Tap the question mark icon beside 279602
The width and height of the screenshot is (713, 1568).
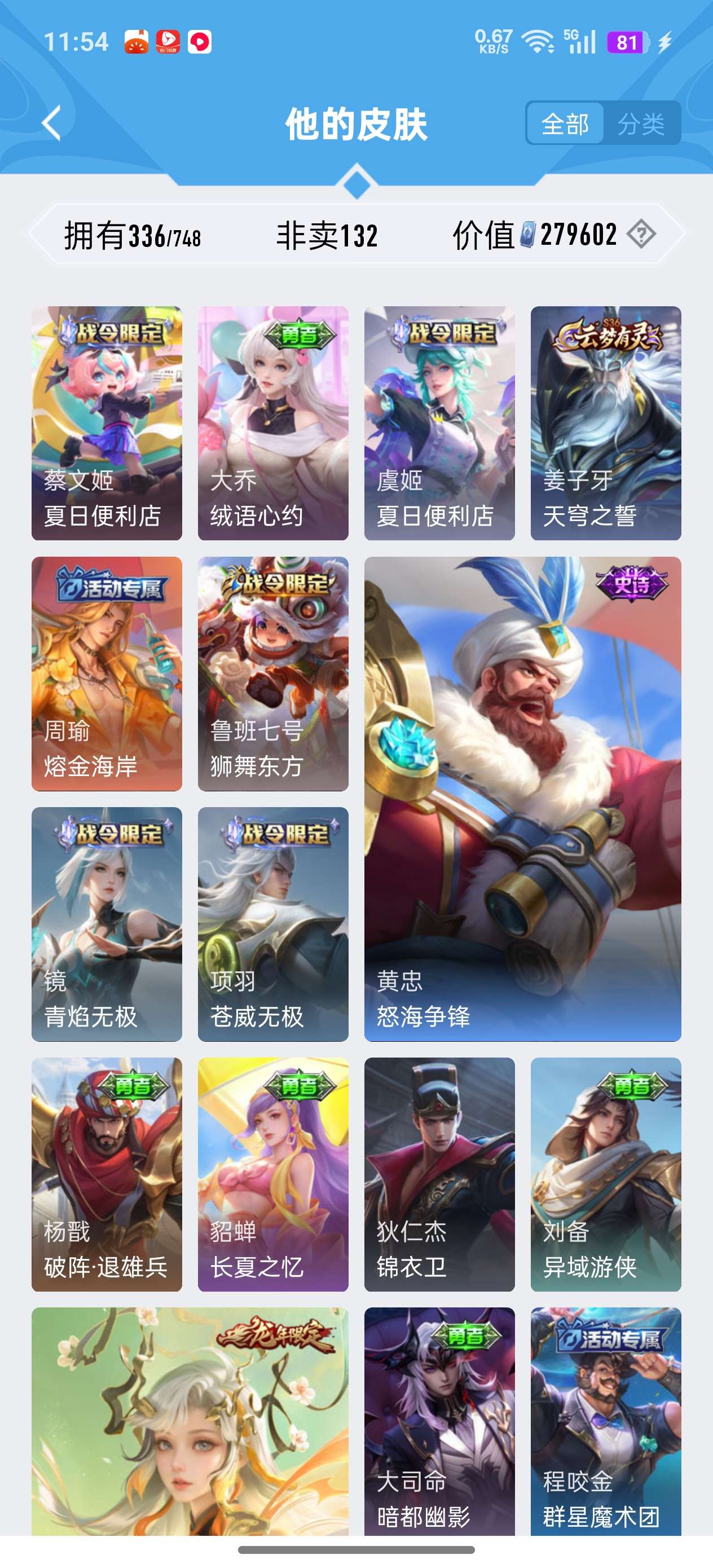pyautogui.click(x=641, y=234)
